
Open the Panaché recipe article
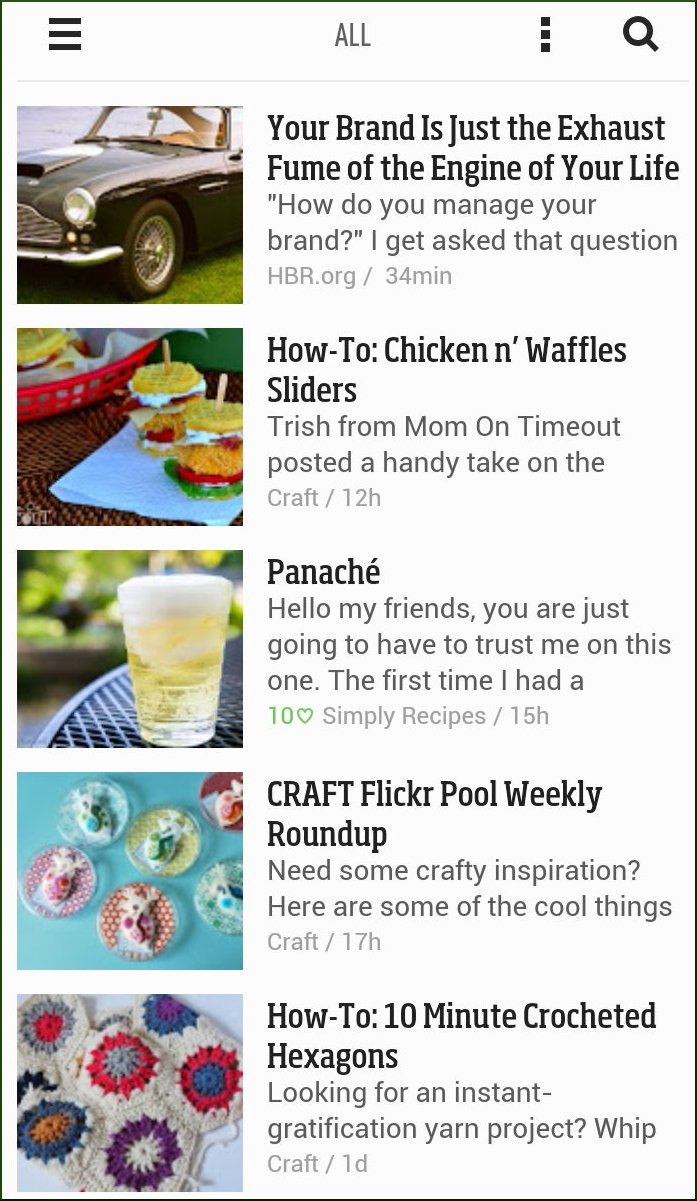click(x=324, y=572)
